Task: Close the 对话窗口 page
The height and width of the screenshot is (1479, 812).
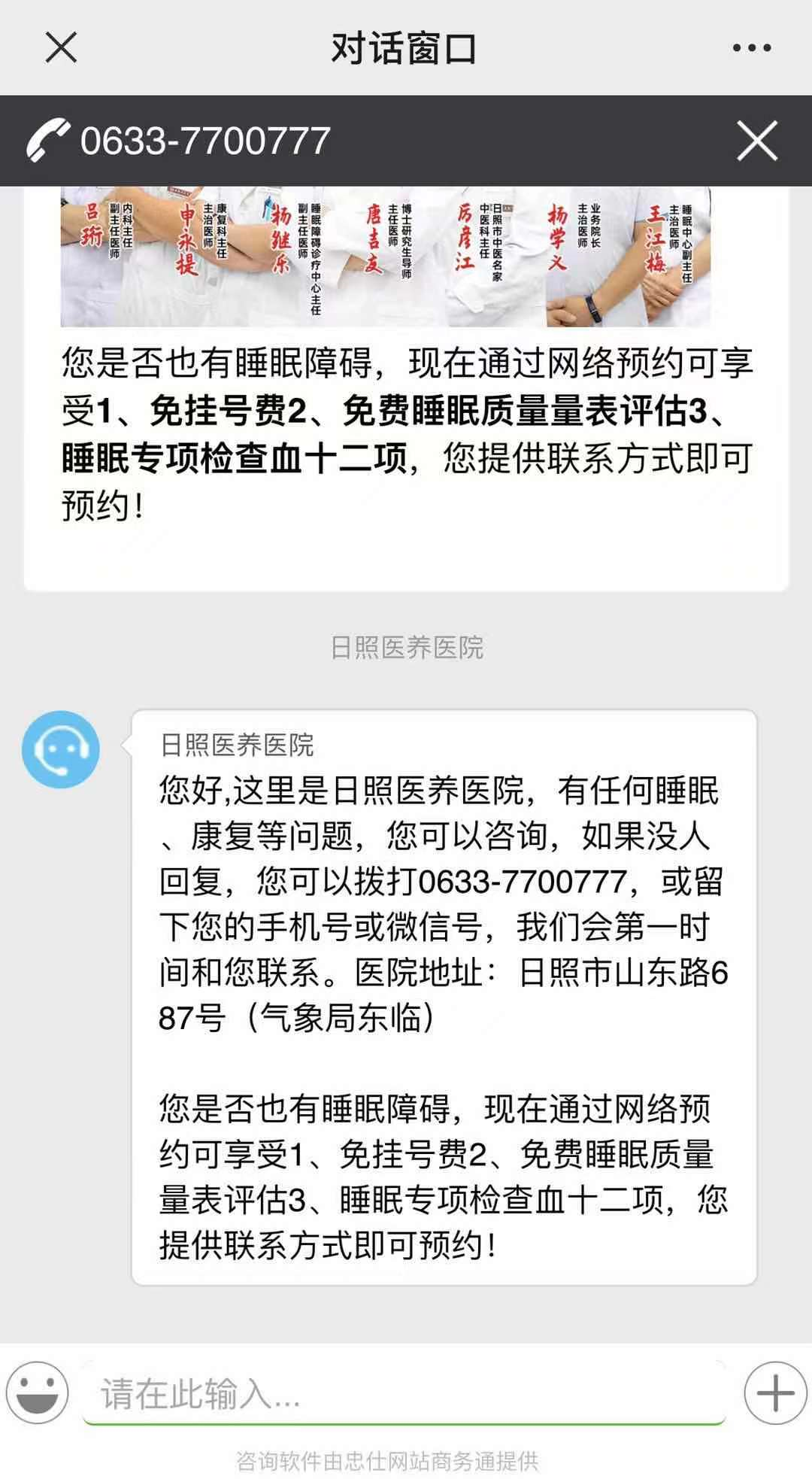Action: coord(61,49)
